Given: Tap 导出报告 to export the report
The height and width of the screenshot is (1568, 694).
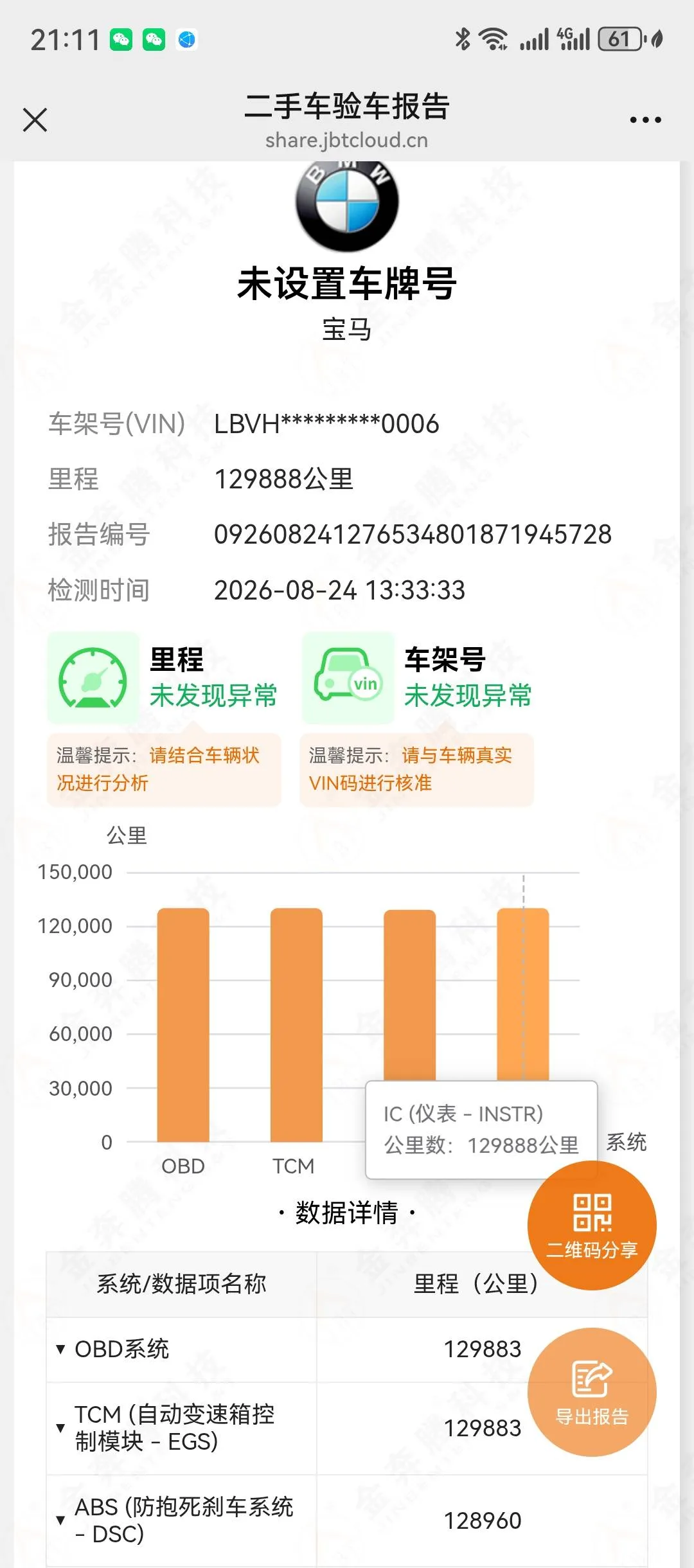Looking at the screenshot, I should [x=592, y=1392].
